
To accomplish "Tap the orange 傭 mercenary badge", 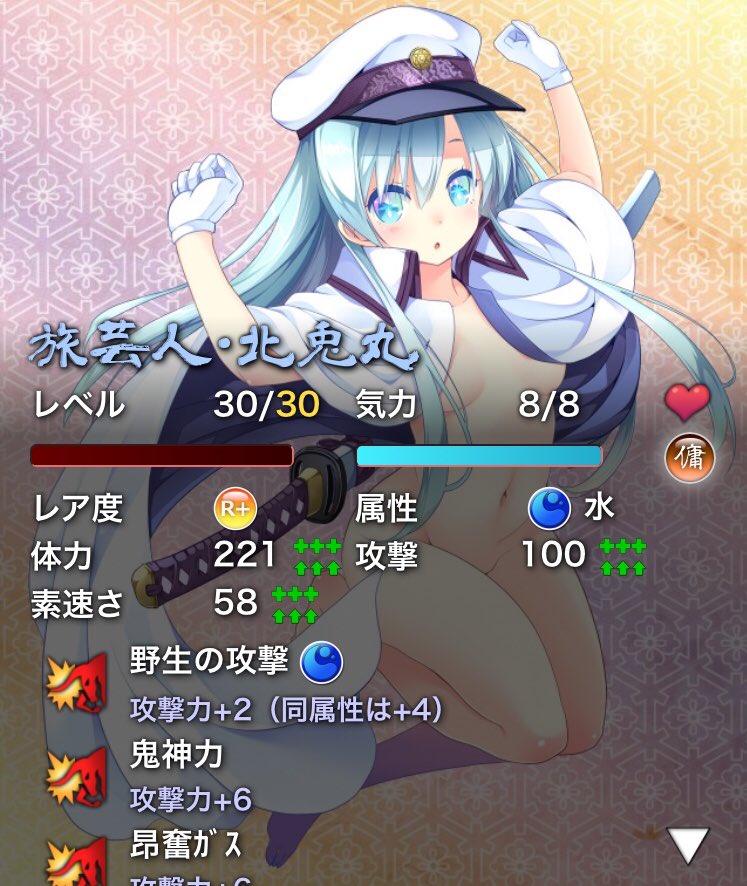I will [690, 458].
